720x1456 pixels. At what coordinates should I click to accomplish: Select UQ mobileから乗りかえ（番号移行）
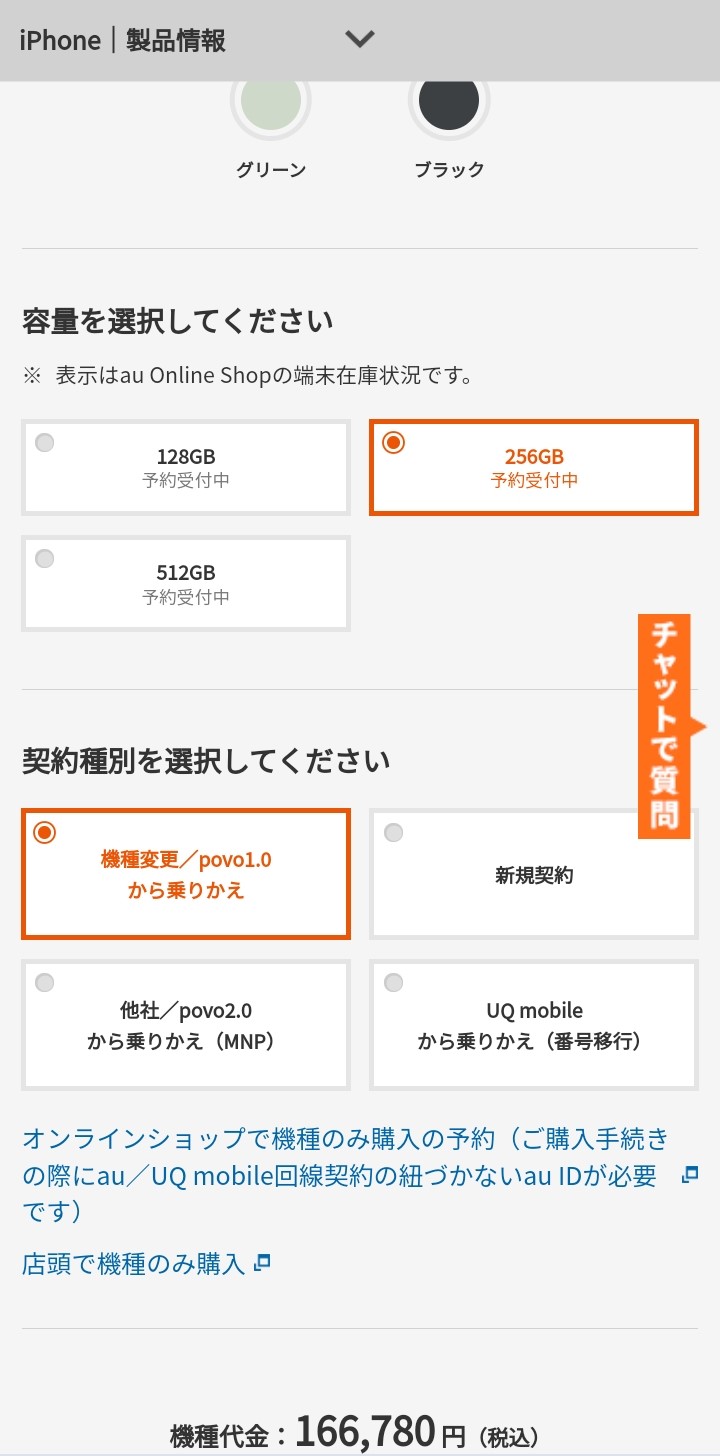point(534,1025)
